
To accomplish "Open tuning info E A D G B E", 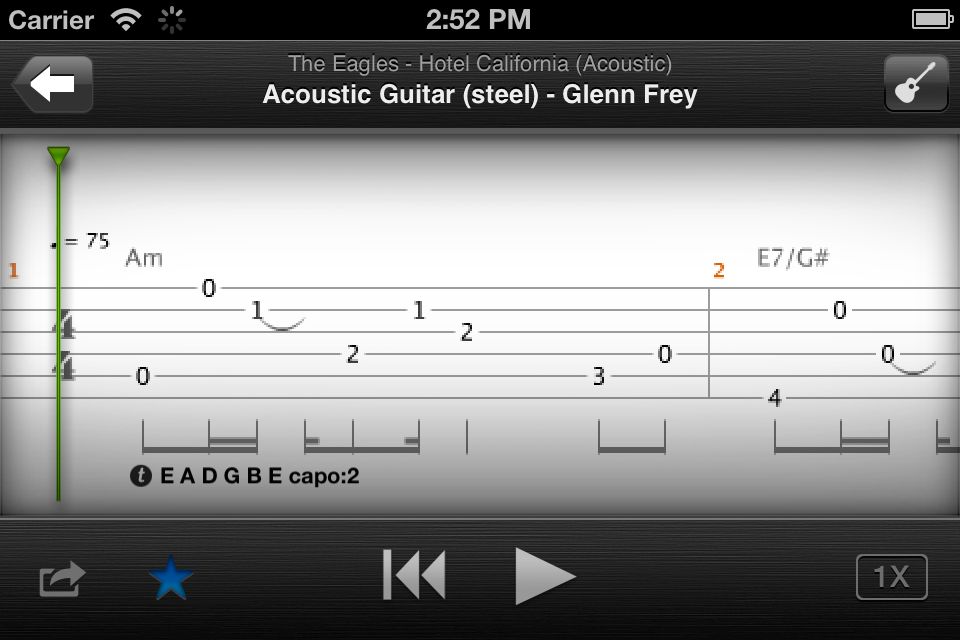I will (141, 476).
